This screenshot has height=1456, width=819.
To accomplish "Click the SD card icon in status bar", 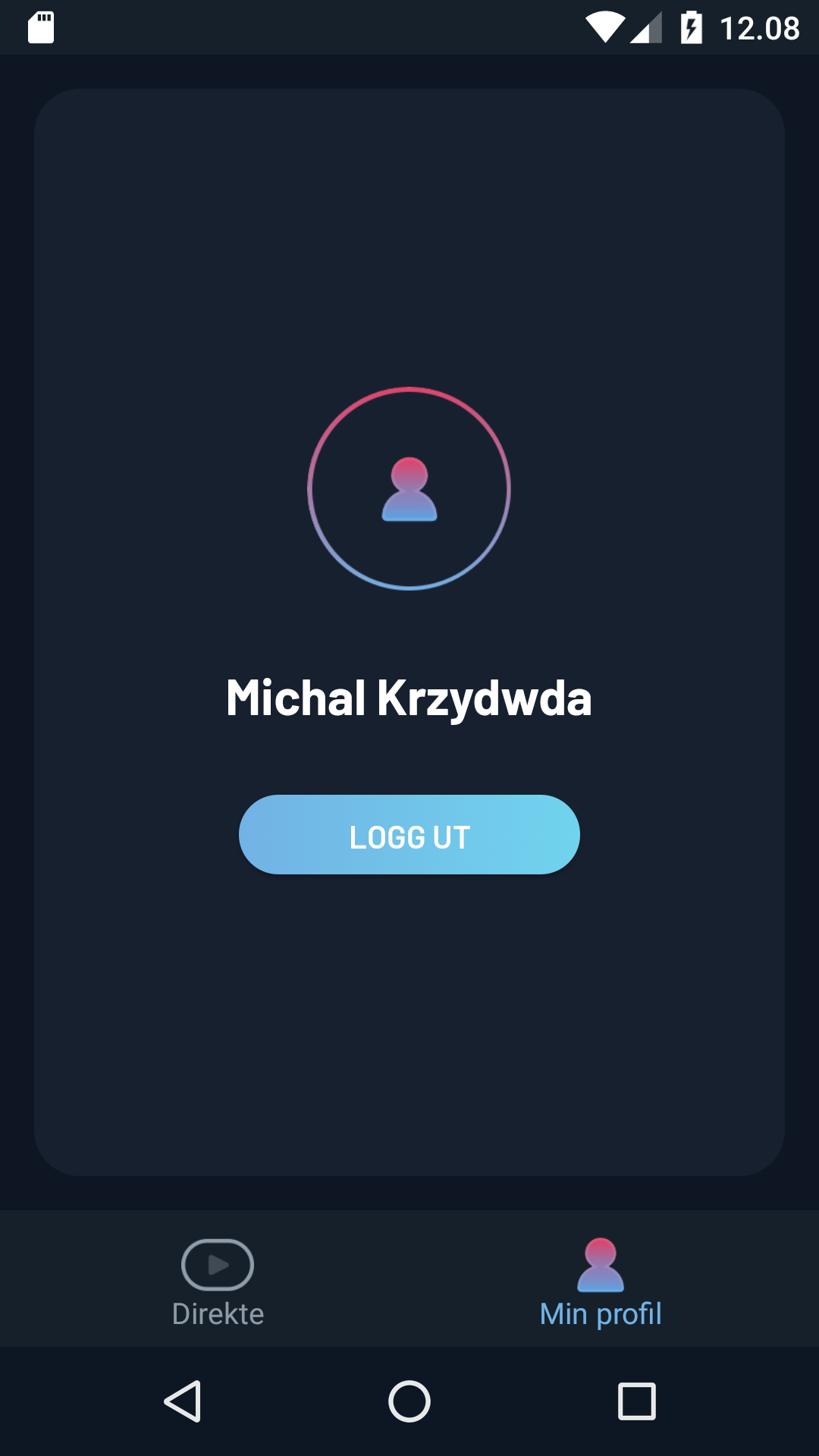I will click(42, 27).
